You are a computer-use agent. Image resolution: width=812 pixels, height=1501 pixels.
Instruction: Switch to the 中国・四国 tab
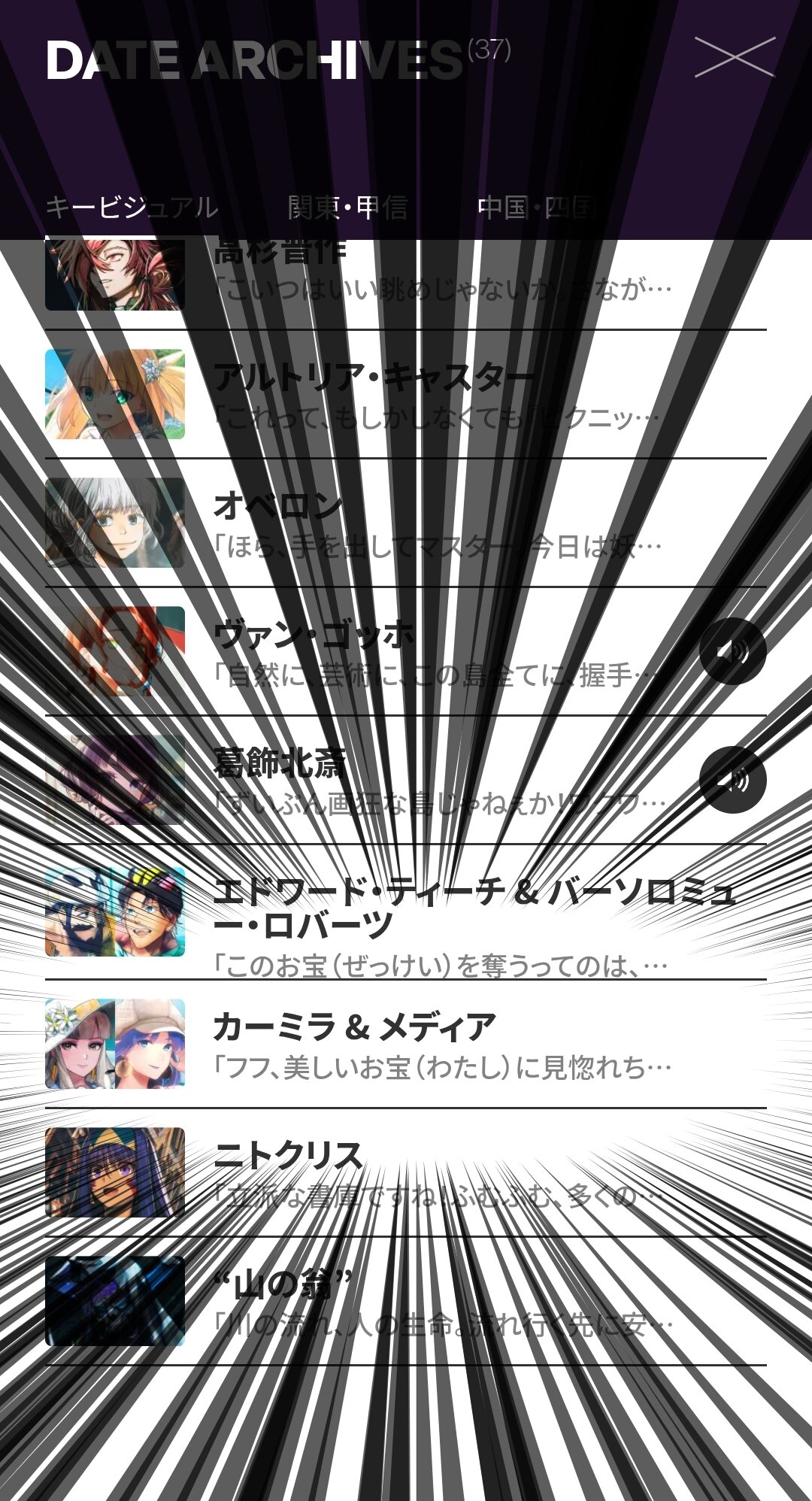point(537,208)
